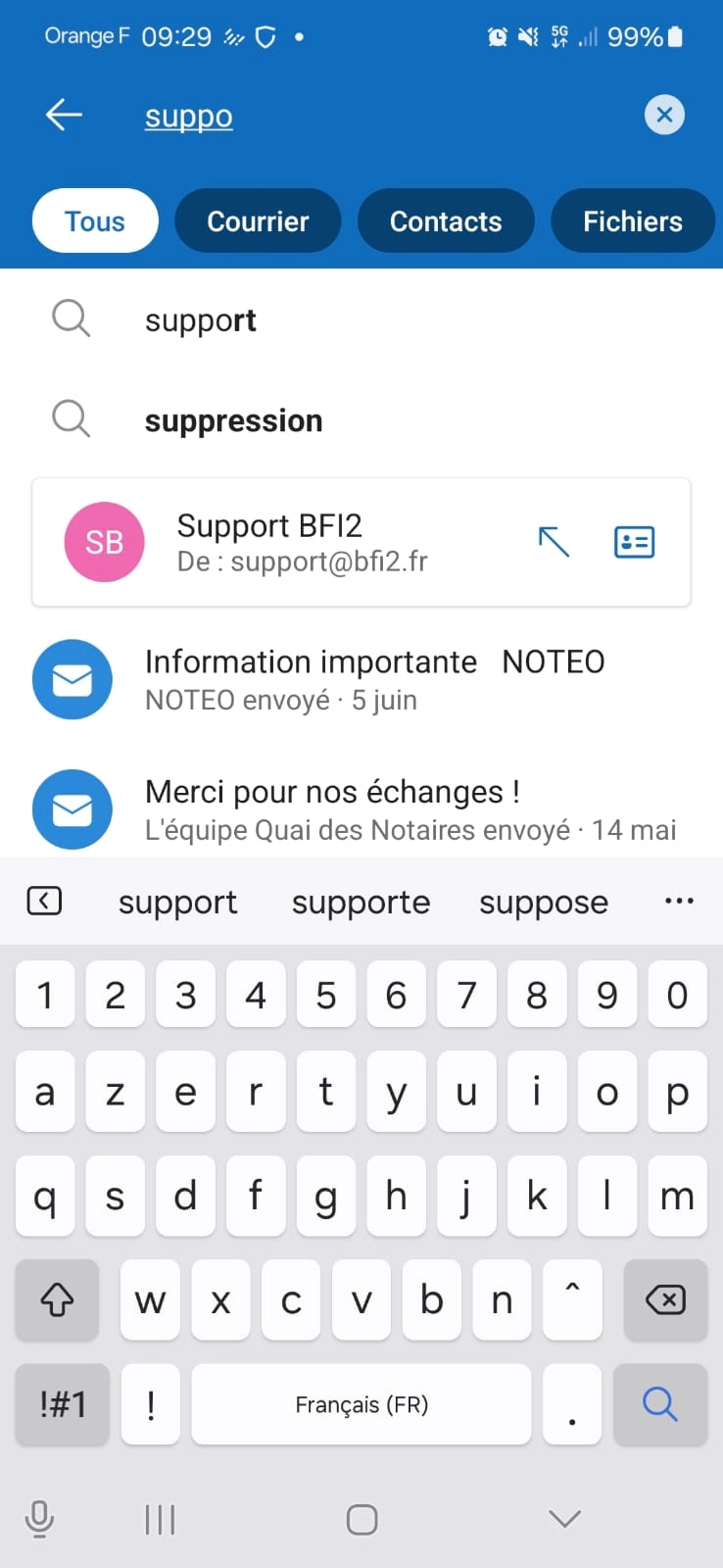The width and height of the screenshot is (723, 1568).
Task: Choose the "support" search suggestion
Action: coord(201,320)
